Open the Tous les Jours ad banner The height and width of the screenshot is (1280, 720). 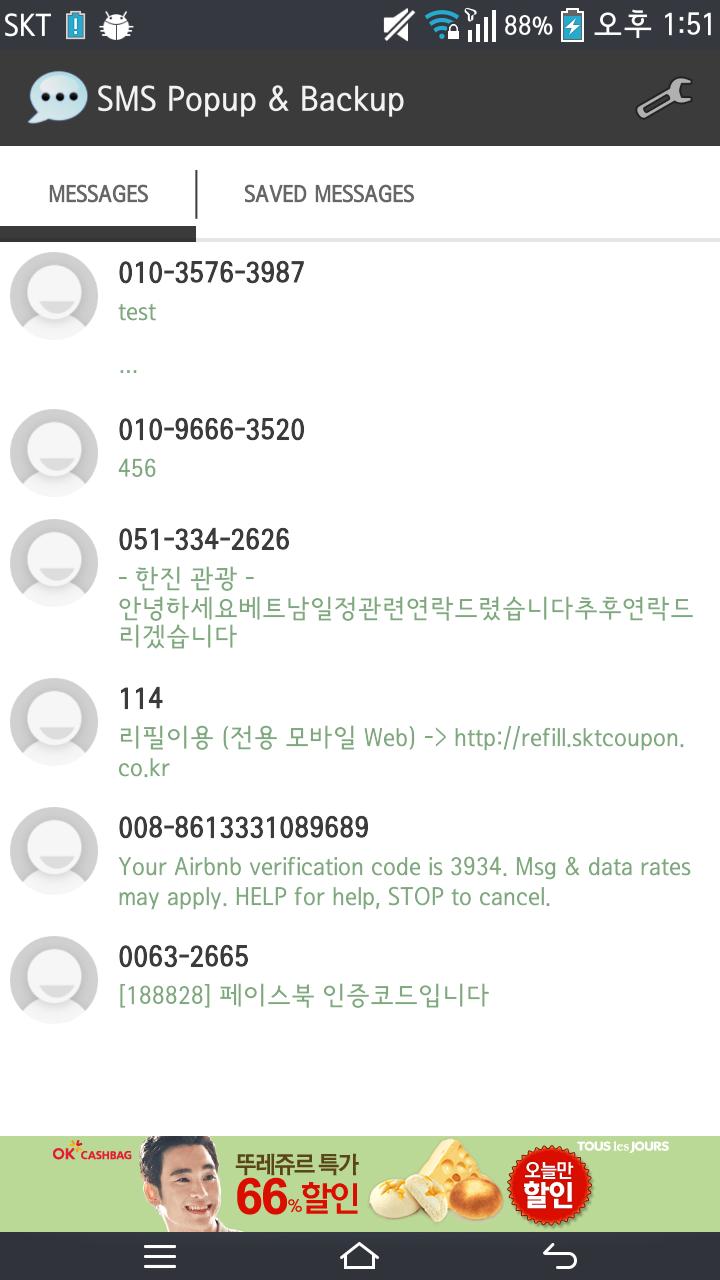coord(360,1184)
